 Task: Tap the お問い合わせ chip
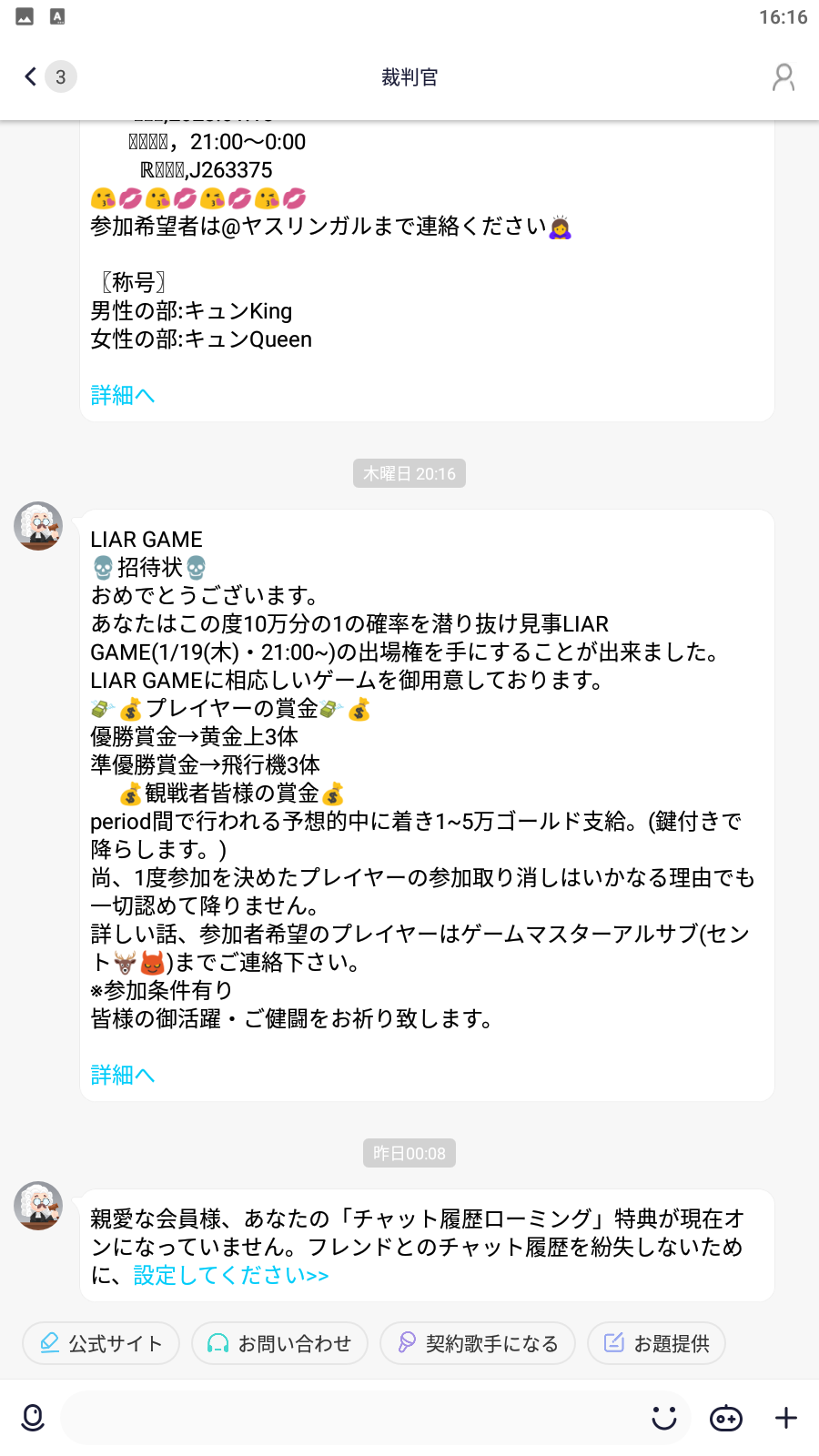(279, 1343)
